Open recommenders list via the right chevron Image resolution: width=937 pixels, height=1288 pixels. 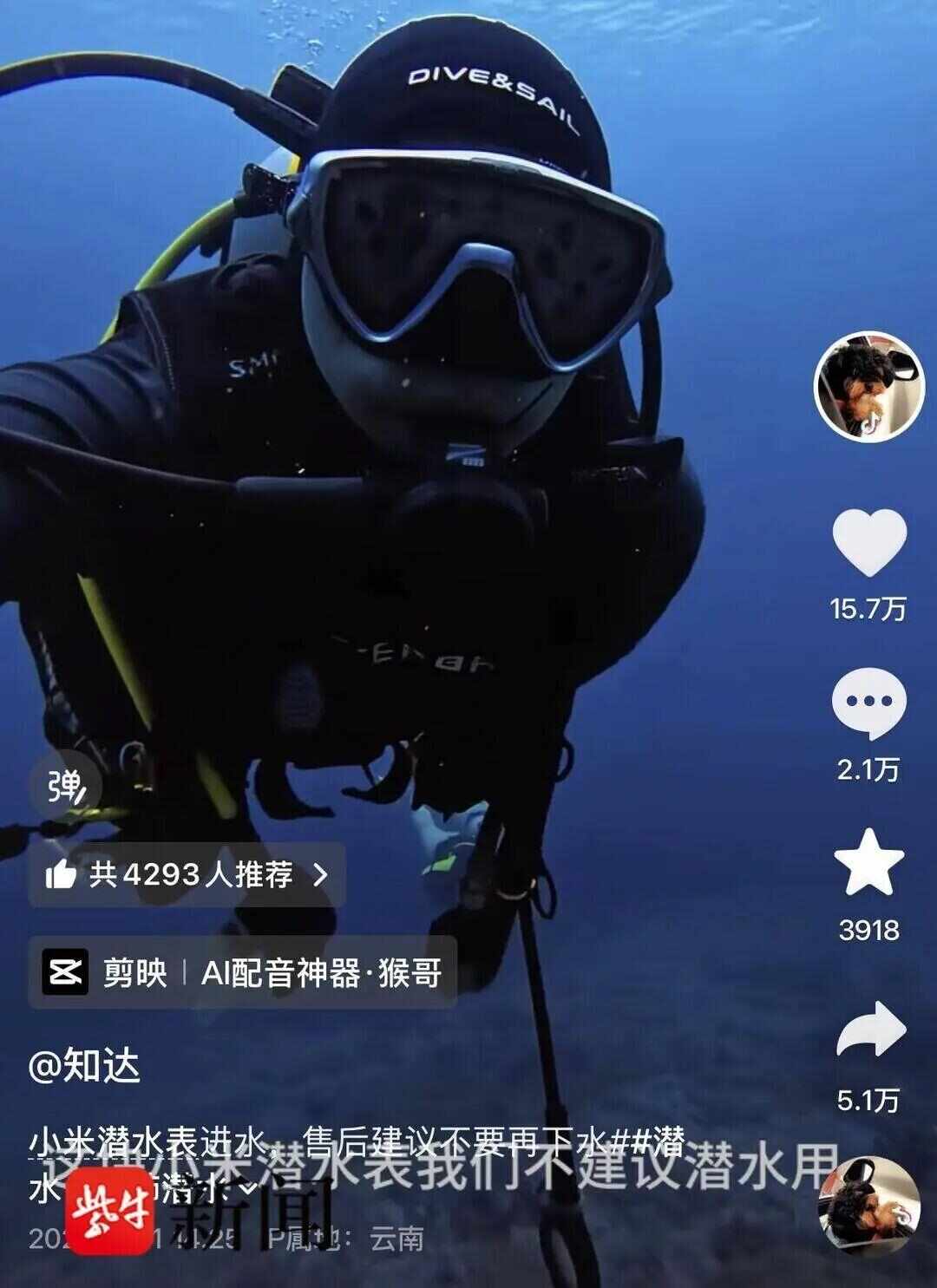pos(321,876)
